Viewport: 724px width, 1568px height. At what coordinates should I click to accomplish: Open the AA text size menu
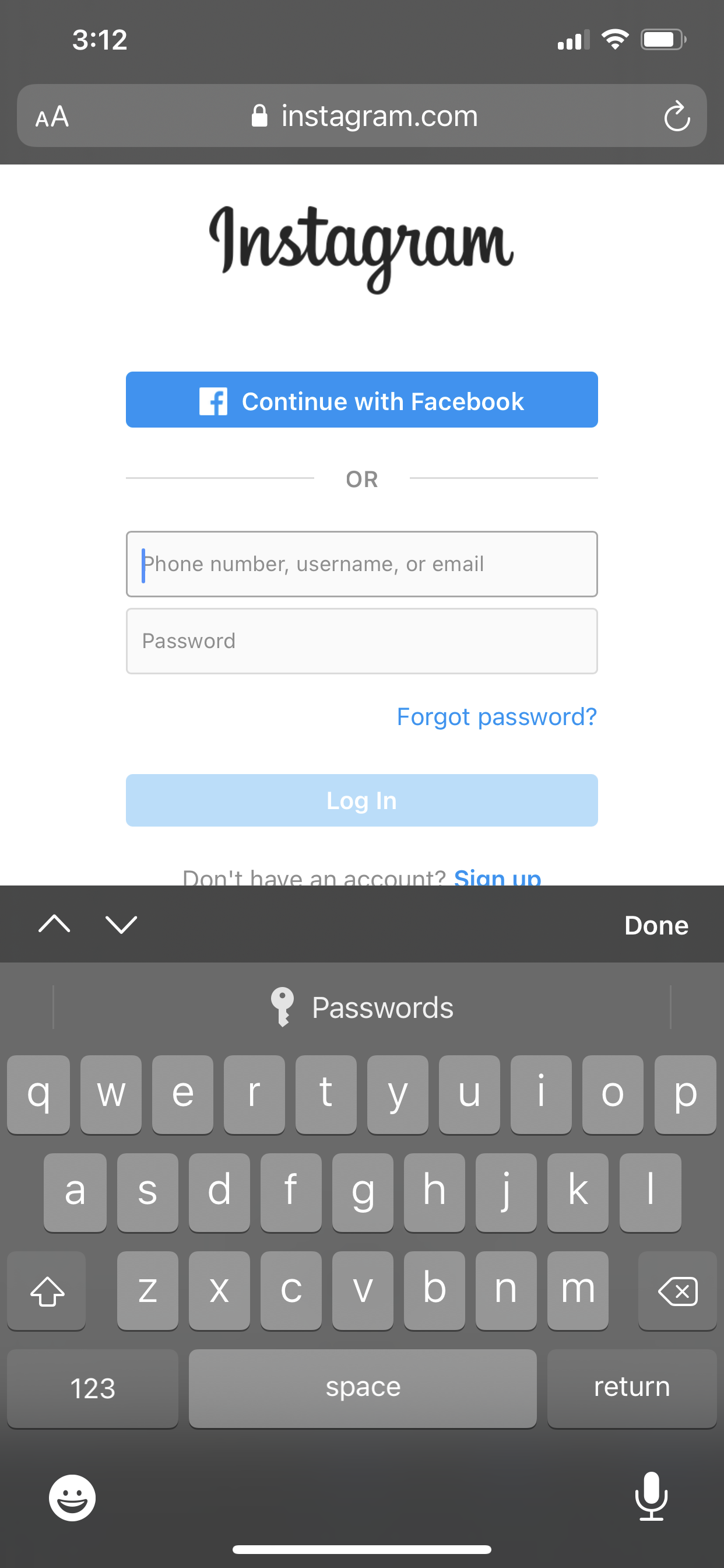[52, 116]
